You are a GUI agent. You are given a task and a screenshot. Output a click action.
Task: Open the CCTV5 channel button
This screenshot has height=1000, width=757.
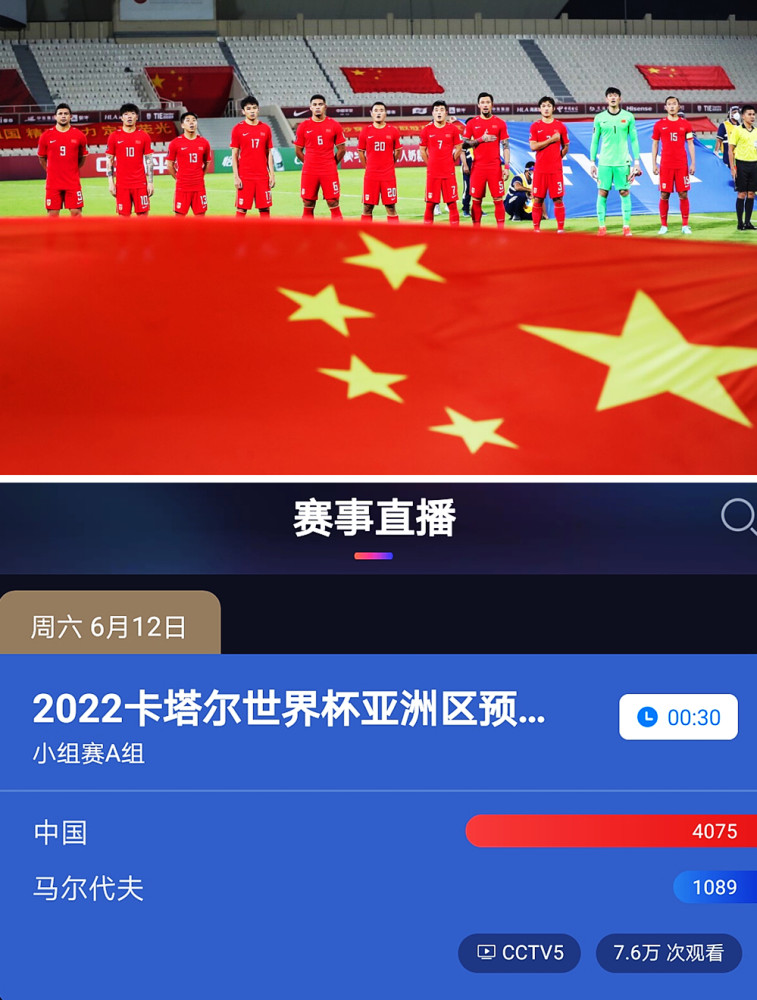[x=518, y=953]
